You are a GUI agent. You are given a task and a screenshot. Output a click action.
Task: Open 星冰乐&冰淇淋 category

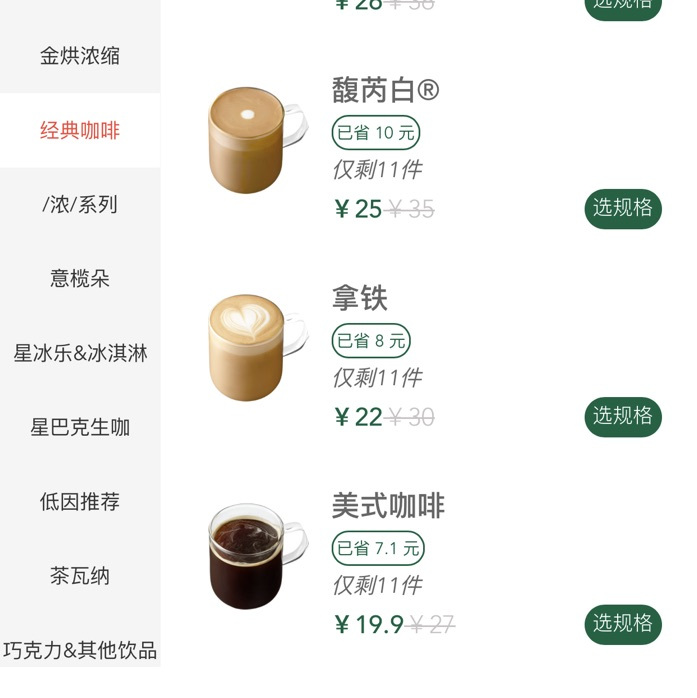[80, 353]
